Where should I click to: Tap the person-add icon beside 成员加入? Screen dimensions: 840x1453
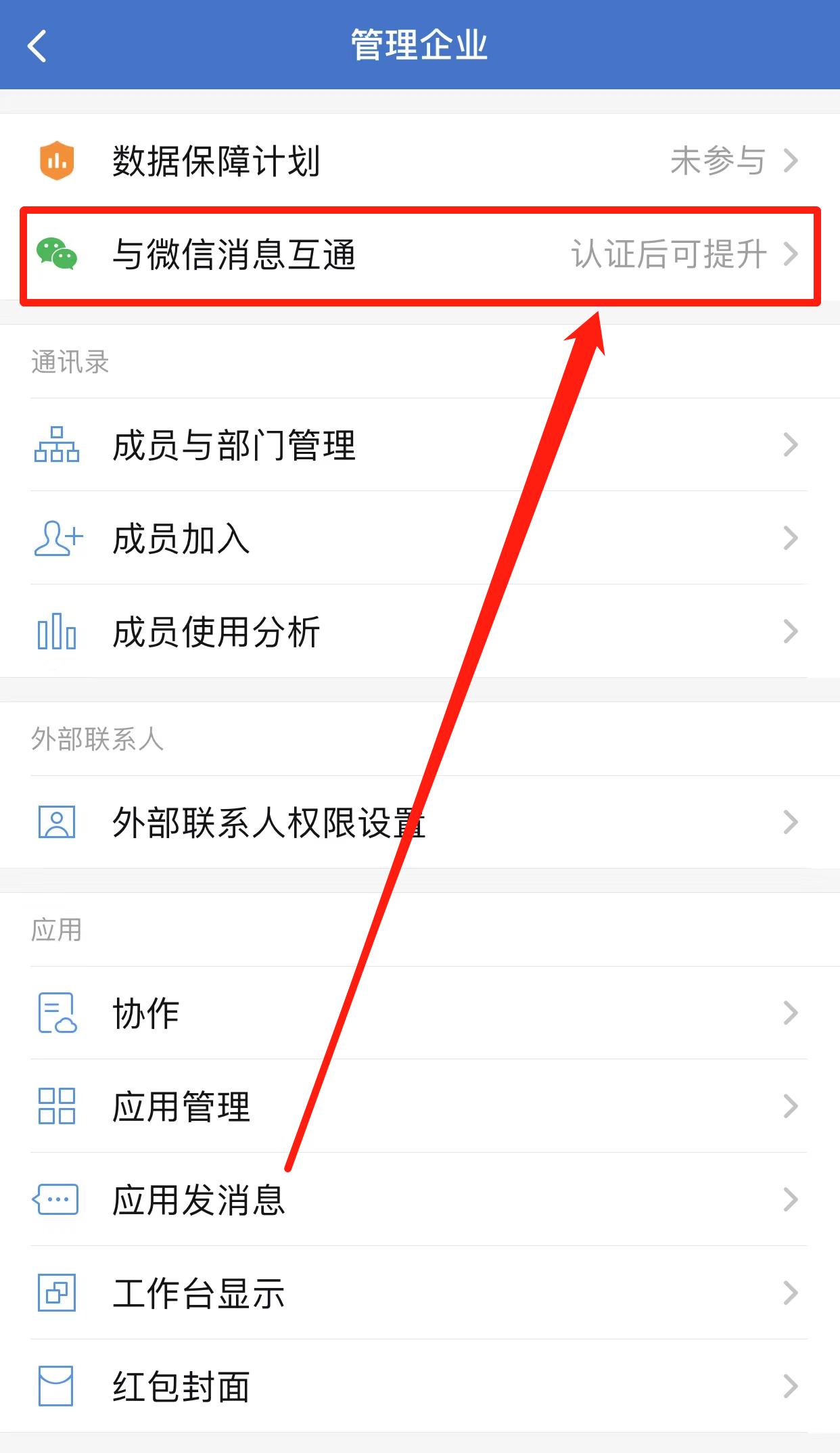(x=57, y=538)
